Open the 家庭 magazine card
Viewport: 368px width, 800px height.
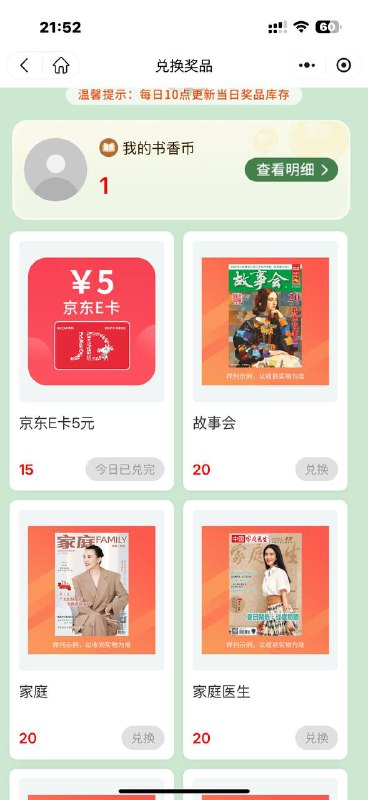click(x=92, y=630)
